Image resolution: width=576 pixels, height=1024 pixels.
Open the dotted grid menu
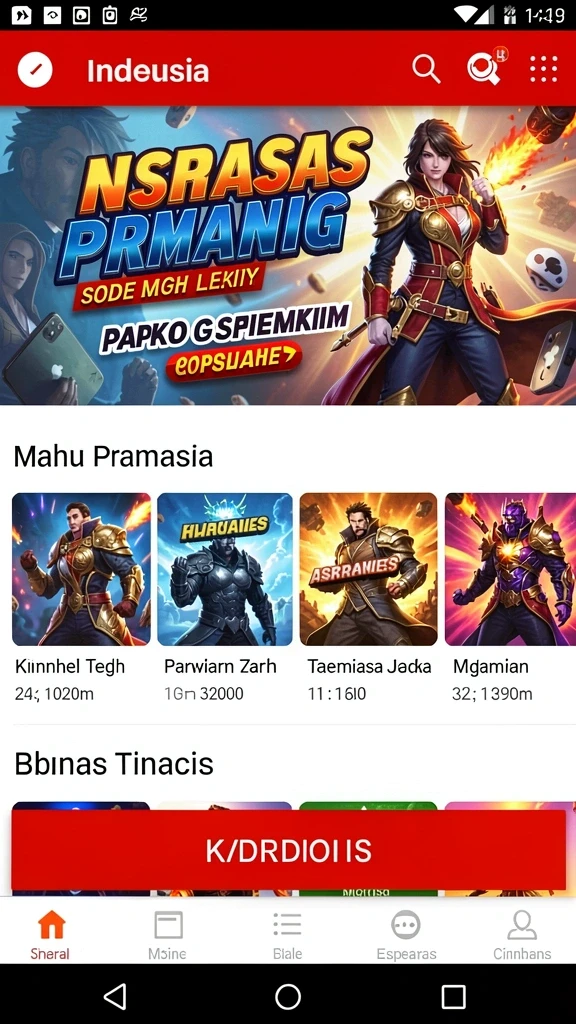tap(543, 69)
